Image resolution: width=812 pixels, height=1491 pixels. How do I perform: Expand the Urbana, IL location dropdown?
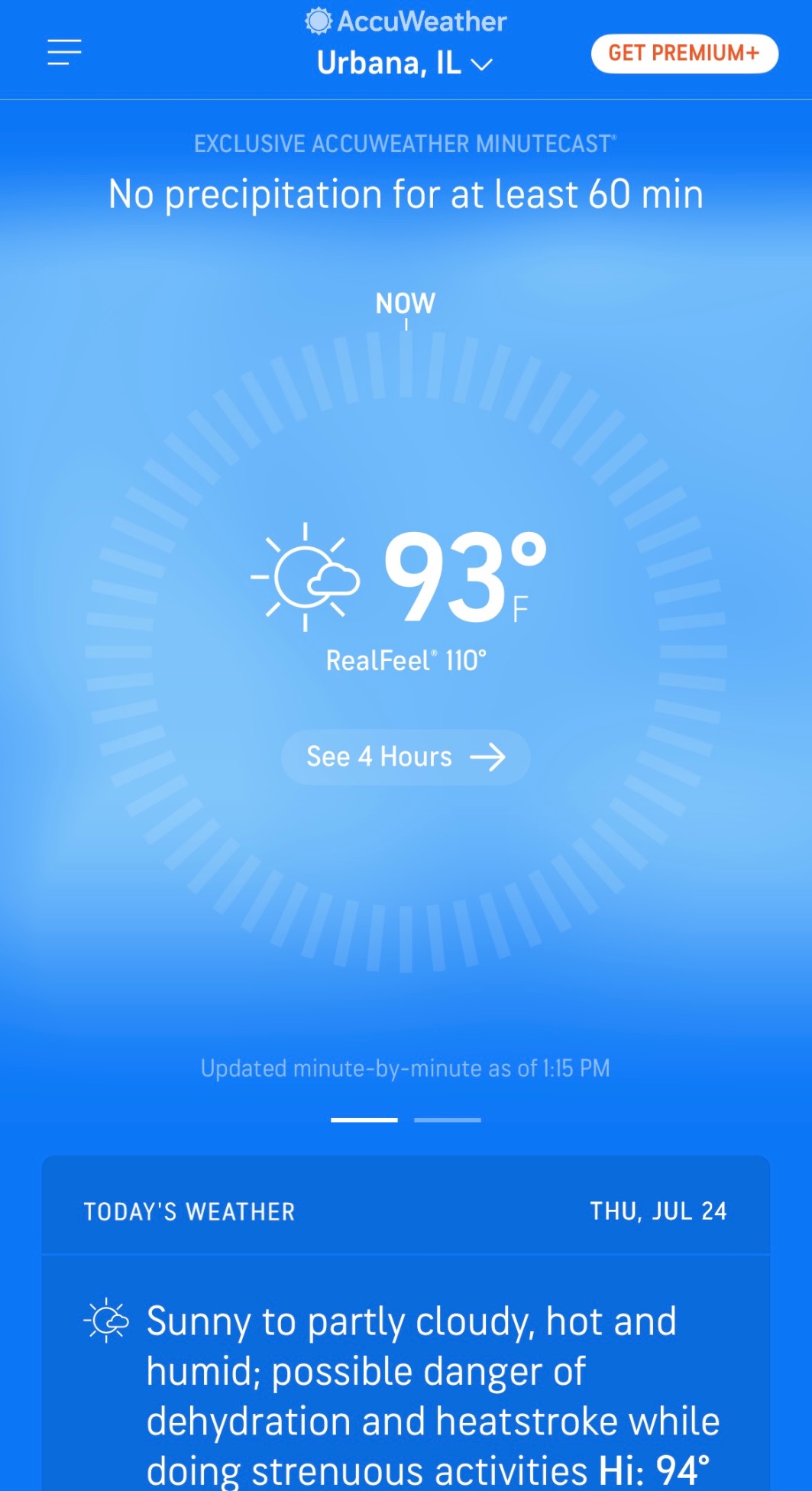coord(404,63)
